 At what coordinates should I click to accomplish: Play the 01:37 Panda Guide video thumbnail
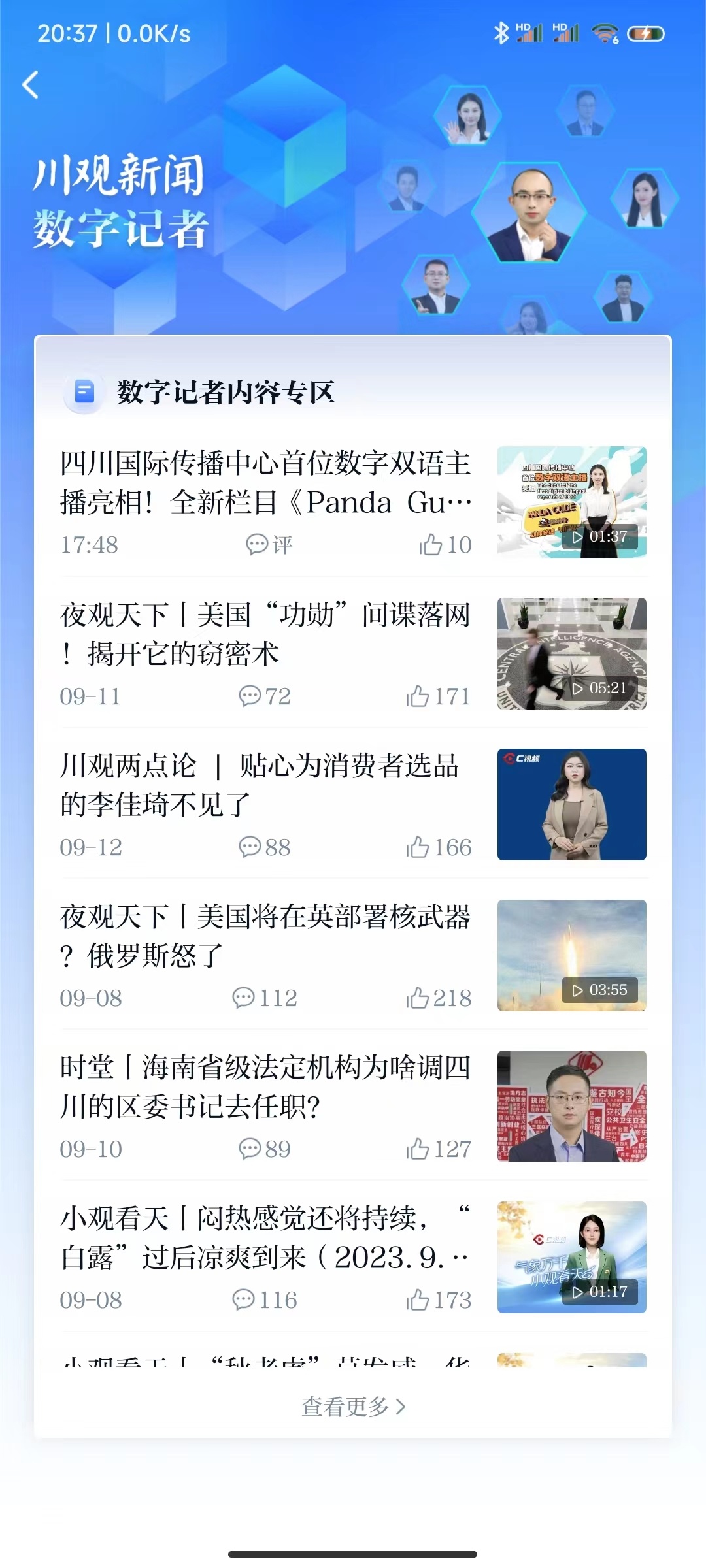pos(571,502)
